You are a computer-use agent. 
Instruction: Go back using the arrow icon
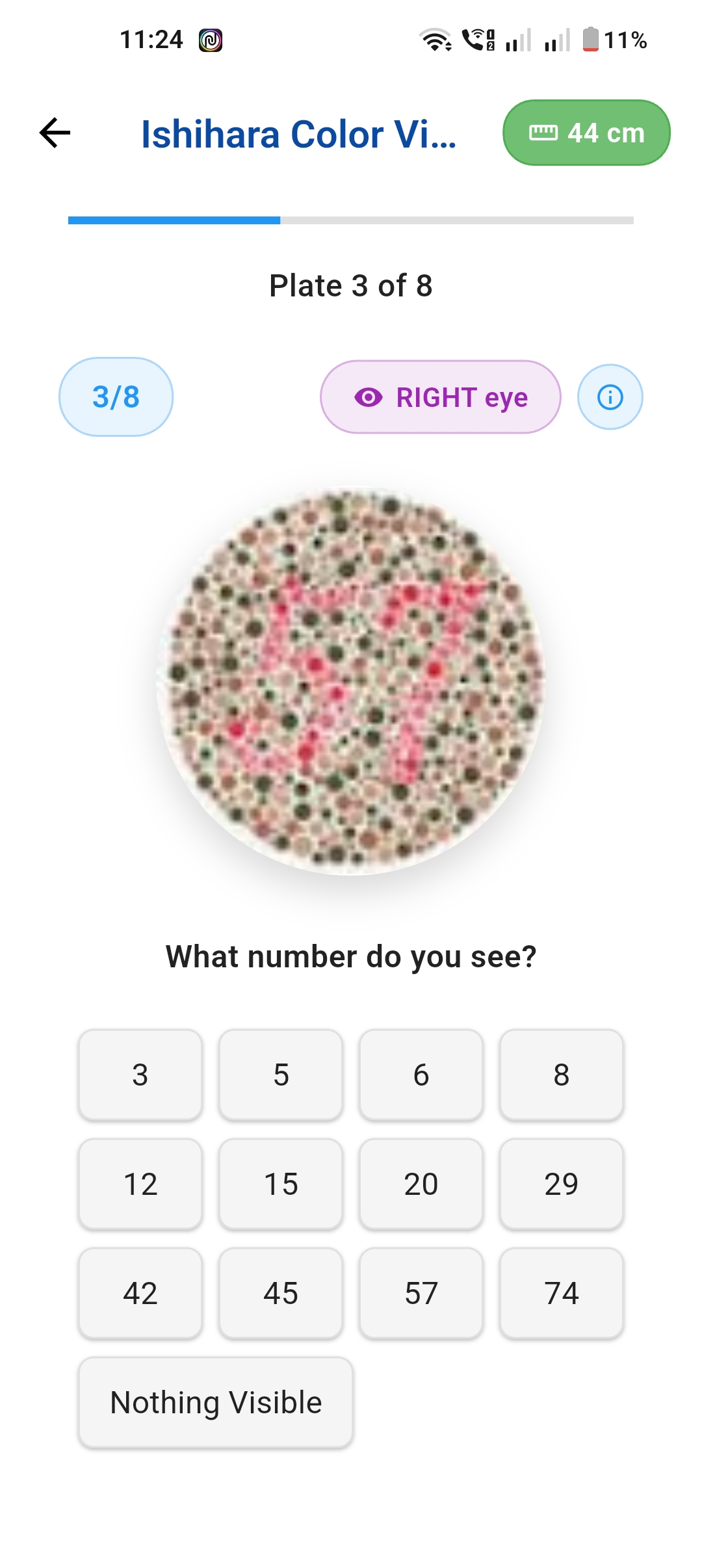click(x=55, y=133)
